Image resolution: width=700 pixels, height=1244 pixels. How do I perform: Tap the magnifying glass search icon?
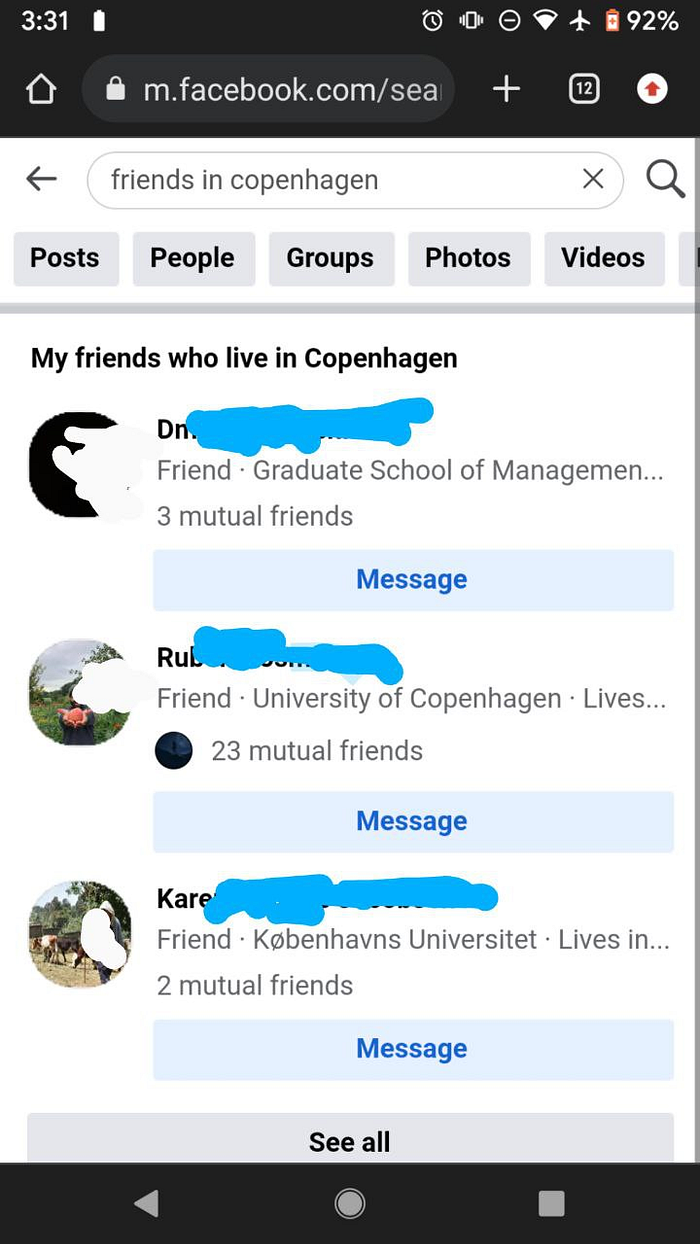[x=665, y=180]
